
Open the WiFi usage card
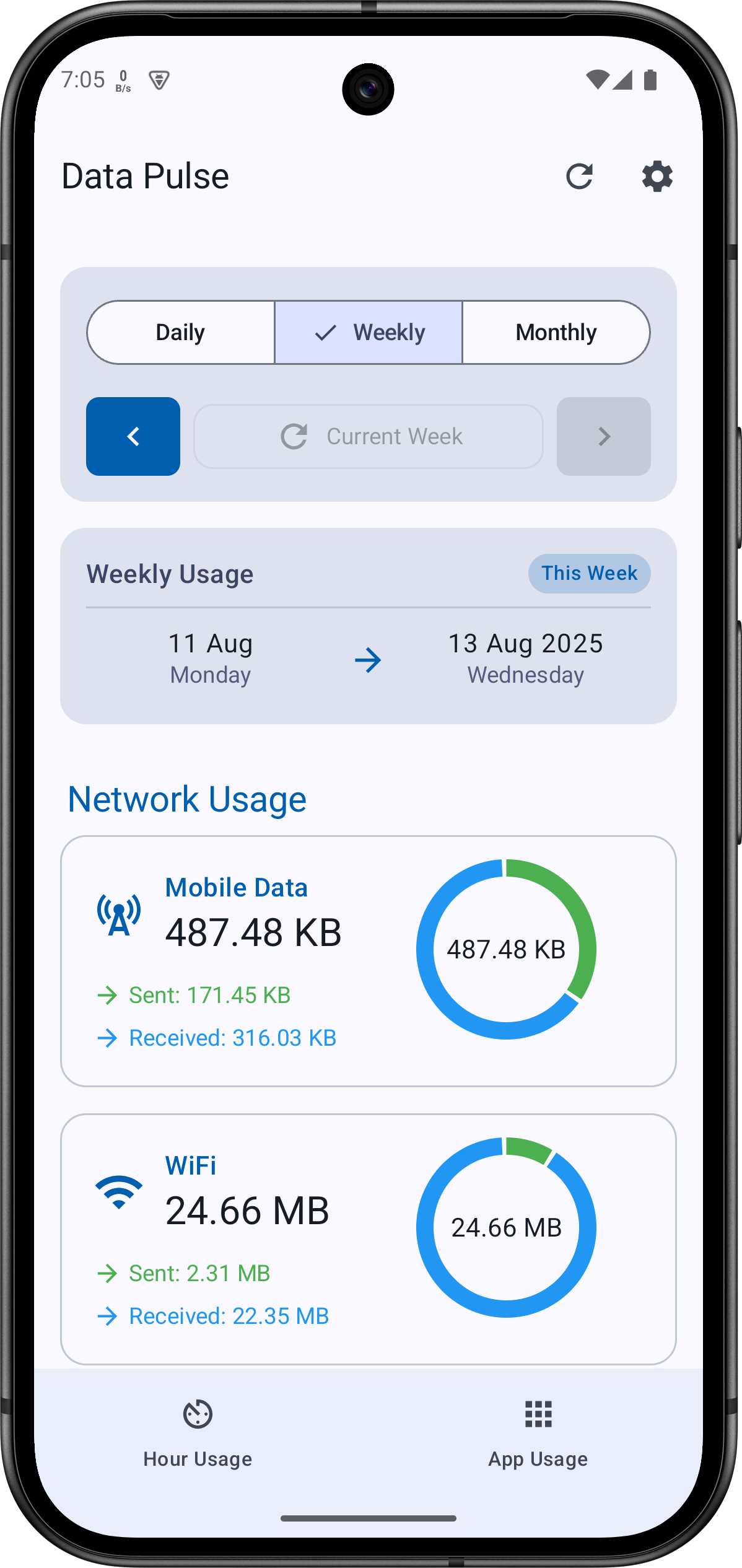[x=368, y=1239]
